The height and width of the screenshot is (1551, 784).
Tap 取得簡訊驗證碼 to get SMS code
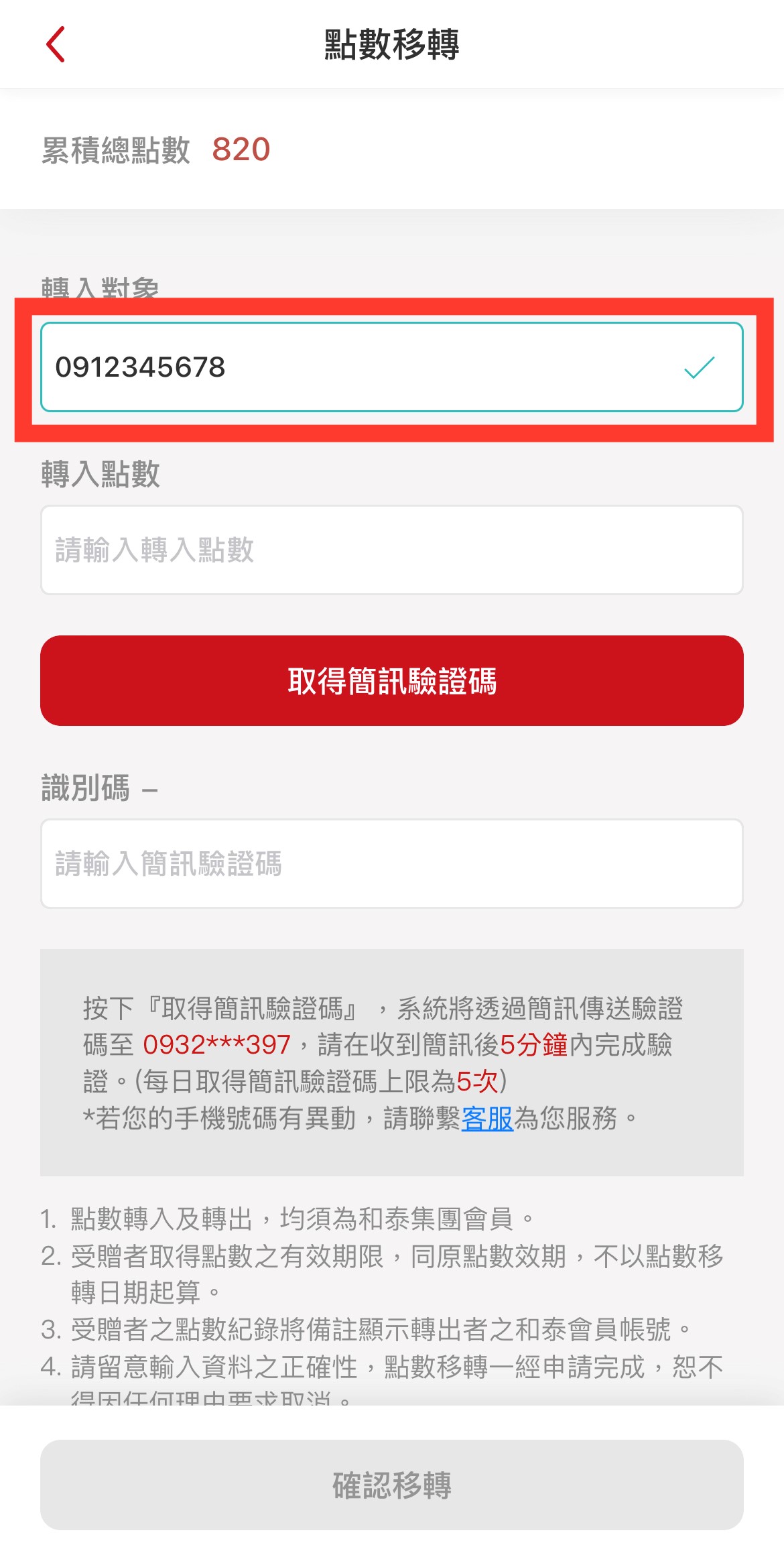(391, 680)
